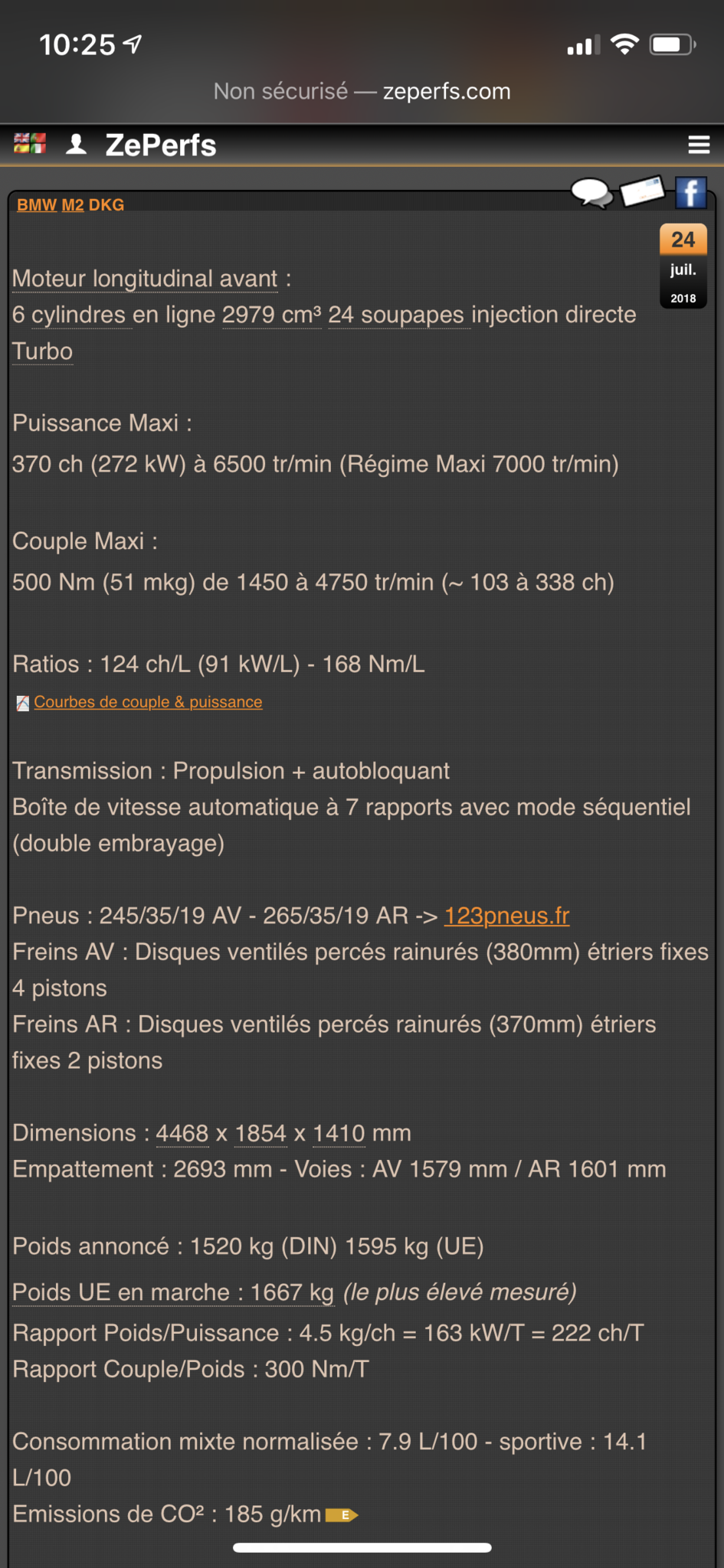Visit the 123pneus.fr link
The width and height of the screenshot is (724, 1568).
coord(507,916)
